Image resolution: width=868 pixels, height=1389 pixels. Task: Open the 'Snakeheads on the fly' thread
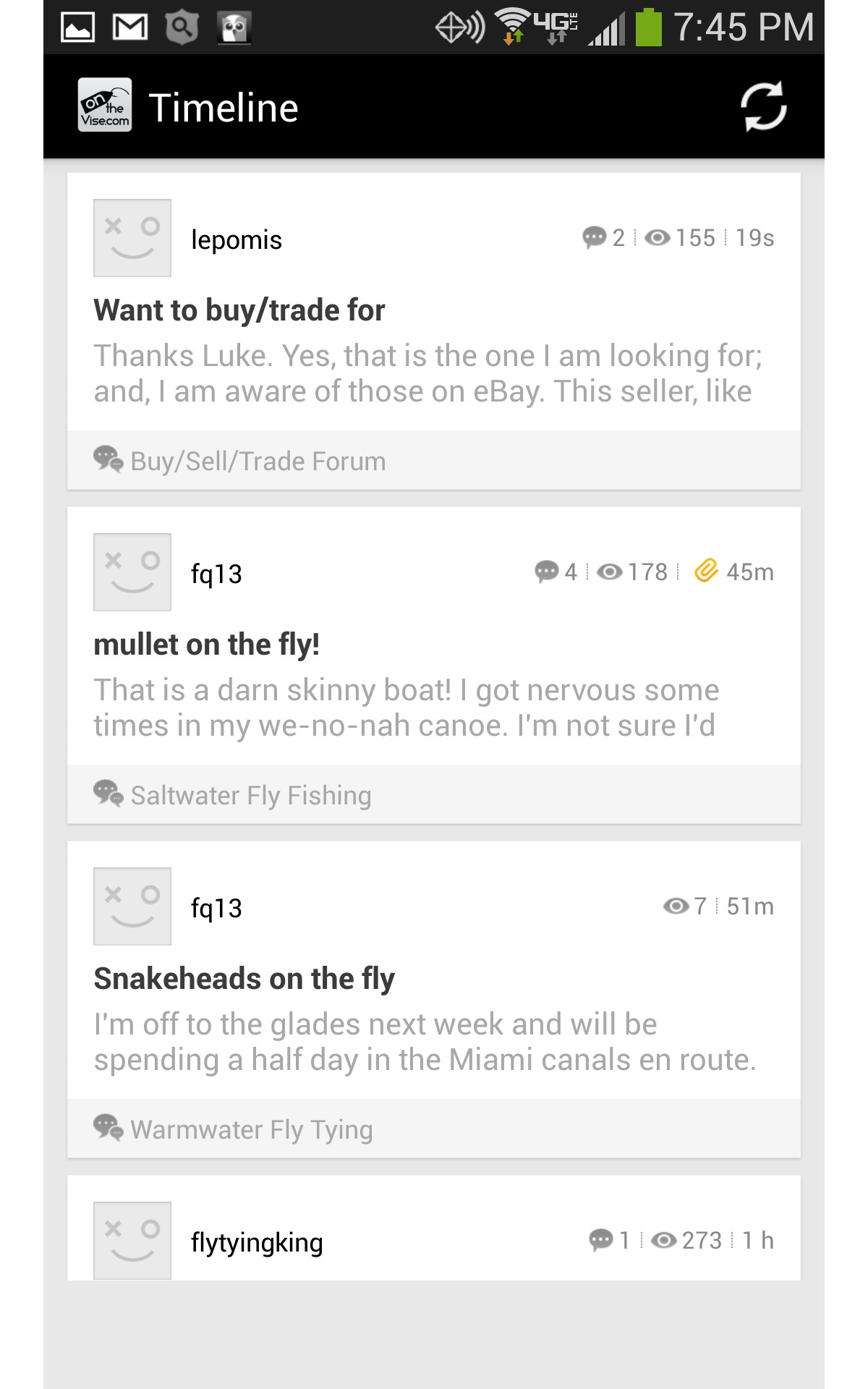coord(244,978)
